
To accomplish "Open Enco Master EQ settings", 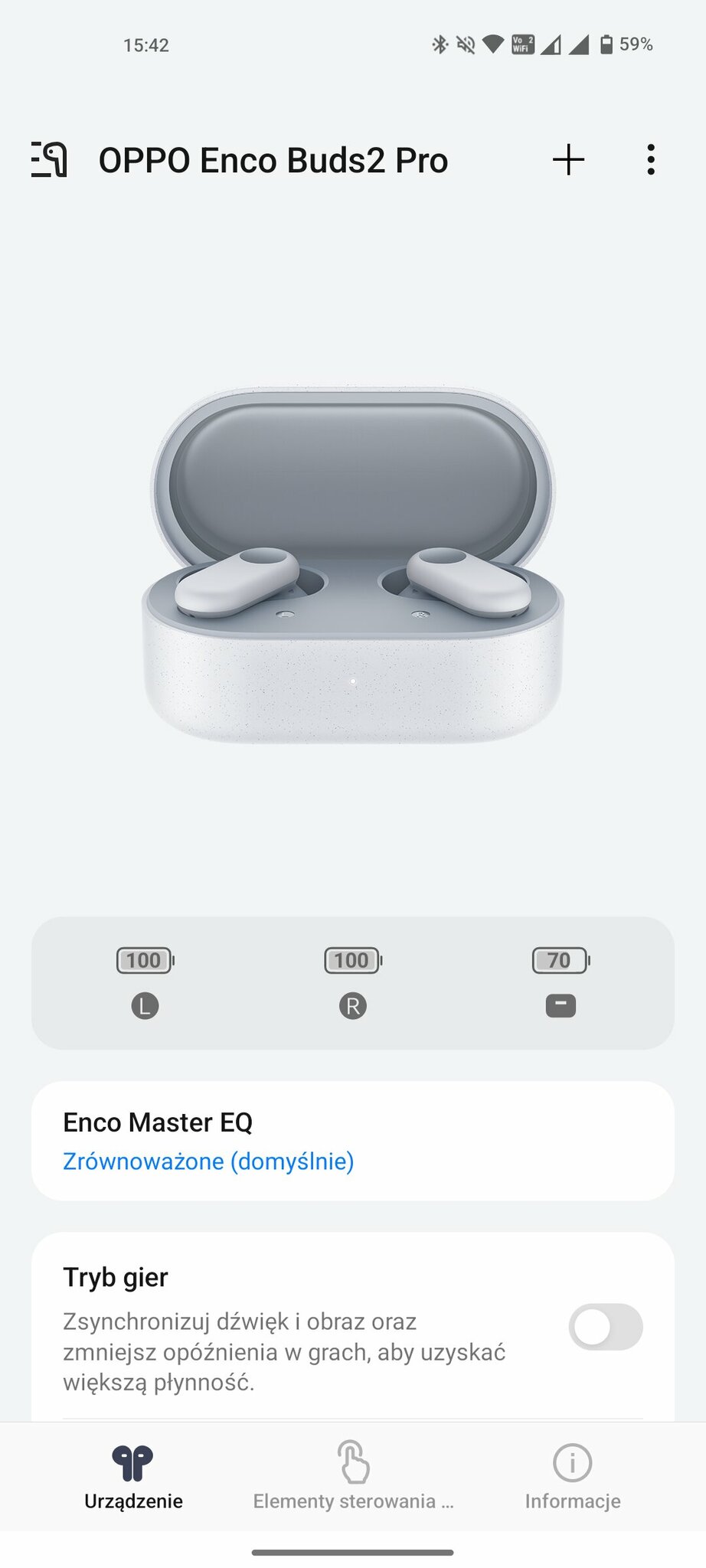I will point(352,1141).
